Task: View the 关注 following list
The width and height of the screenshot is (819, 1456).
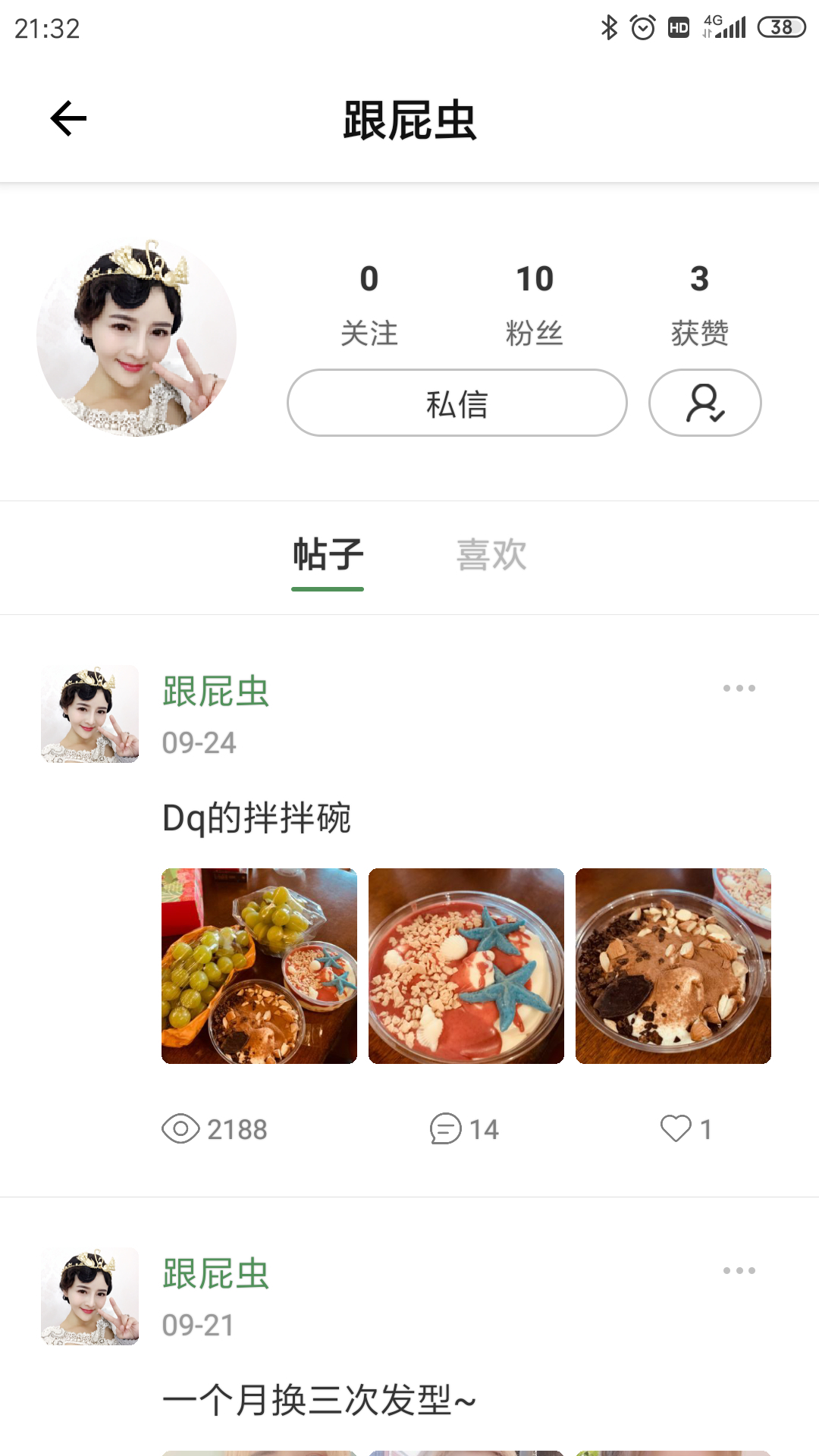Action: pyautogui.click(x=369, y=305)
